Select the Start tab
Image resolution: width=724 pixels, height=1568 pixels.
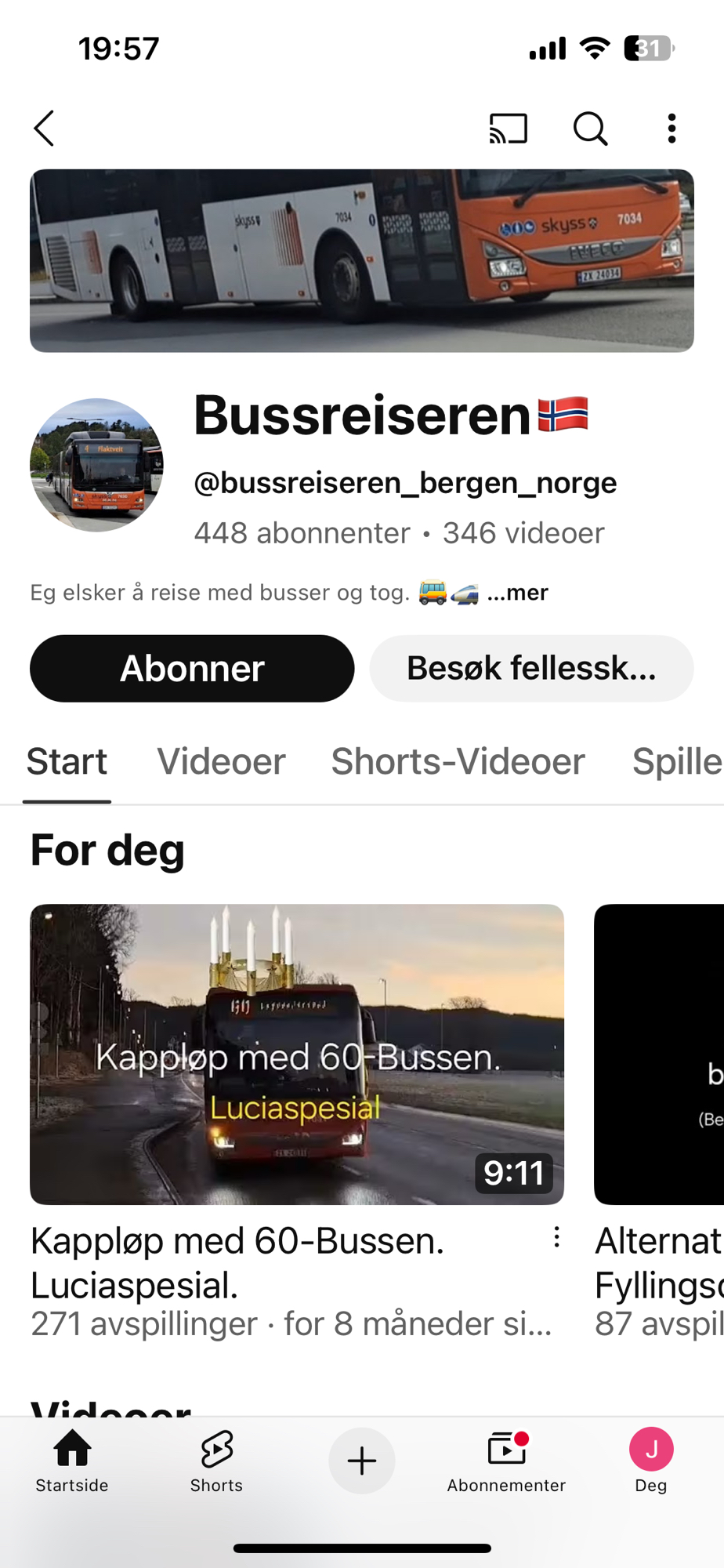pos(67,762)
